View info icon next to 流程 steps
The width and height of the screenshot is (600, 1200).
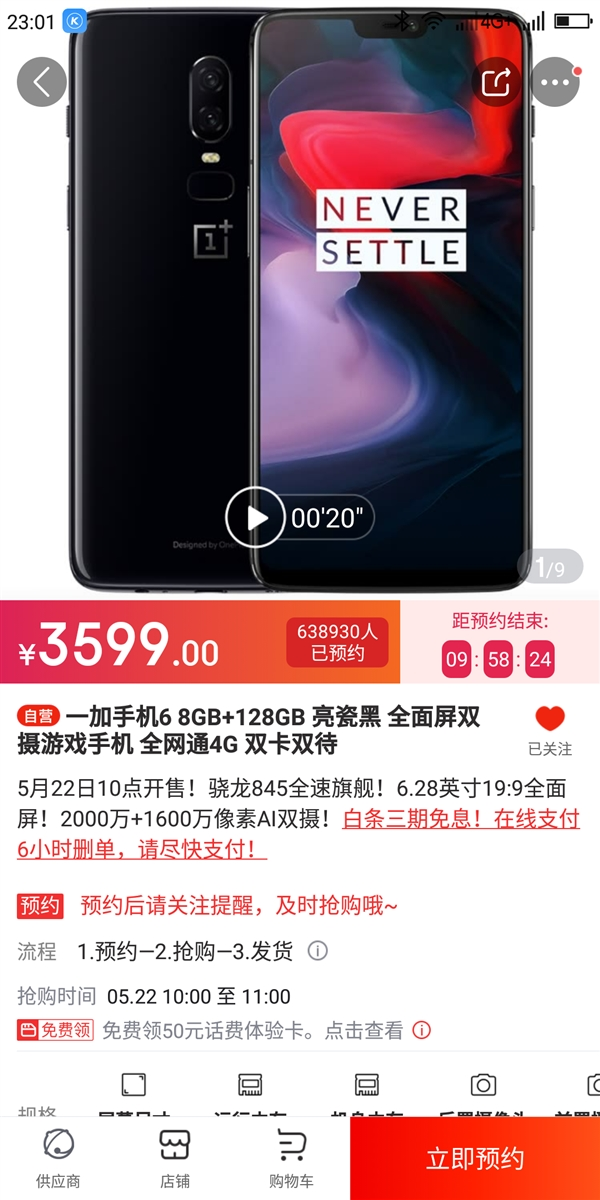pyautogui.click(x=317, y=951)
